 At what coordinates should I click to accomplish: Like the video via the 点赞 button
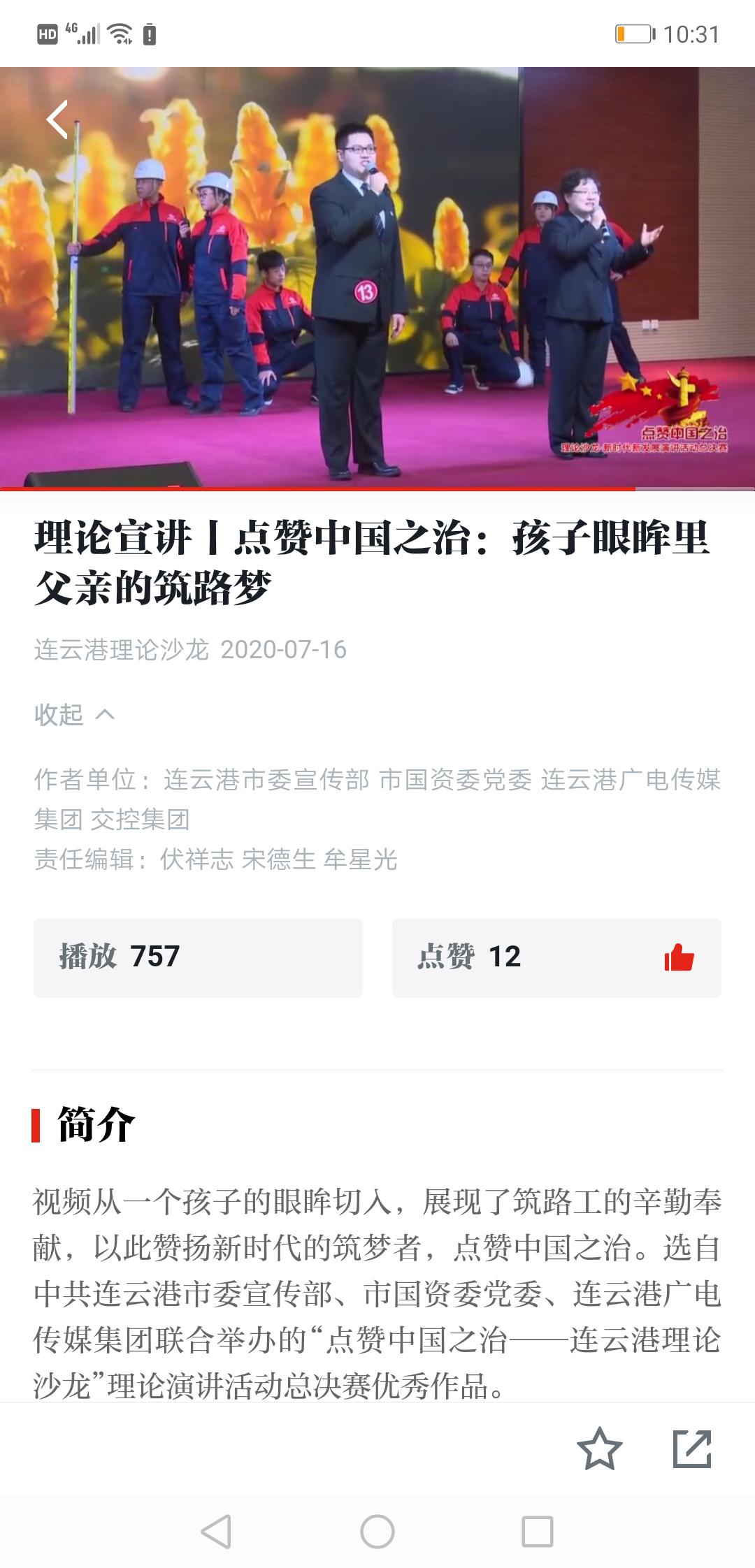(556, 957)
